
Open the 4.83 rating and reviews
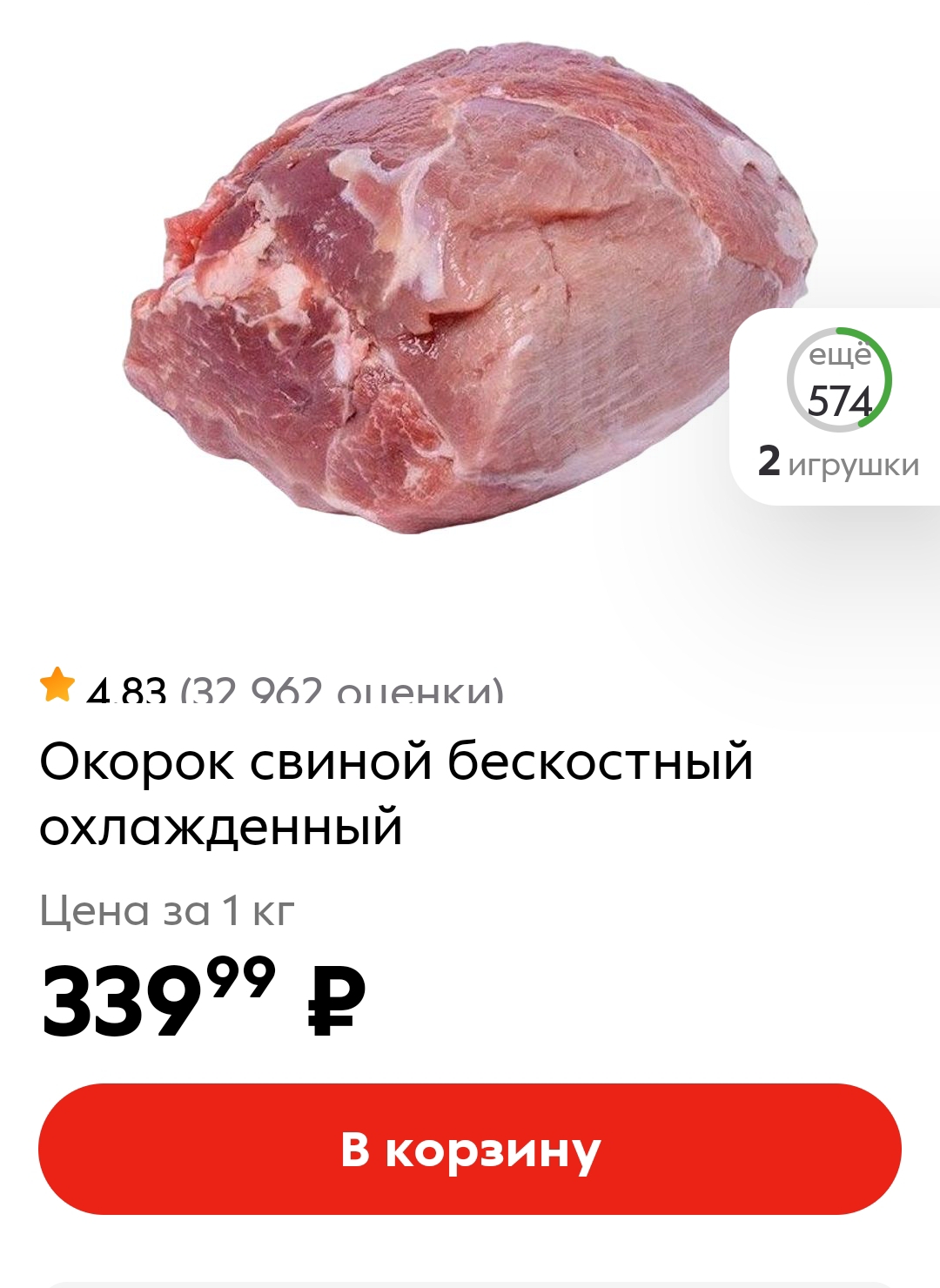click(x=272, y=689)
